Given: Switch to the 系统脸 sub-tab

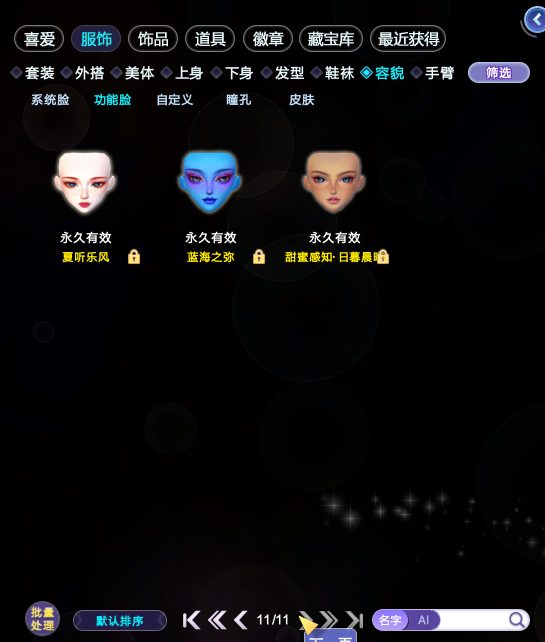Looking at the screenshot, I should [x=50, y=99].
